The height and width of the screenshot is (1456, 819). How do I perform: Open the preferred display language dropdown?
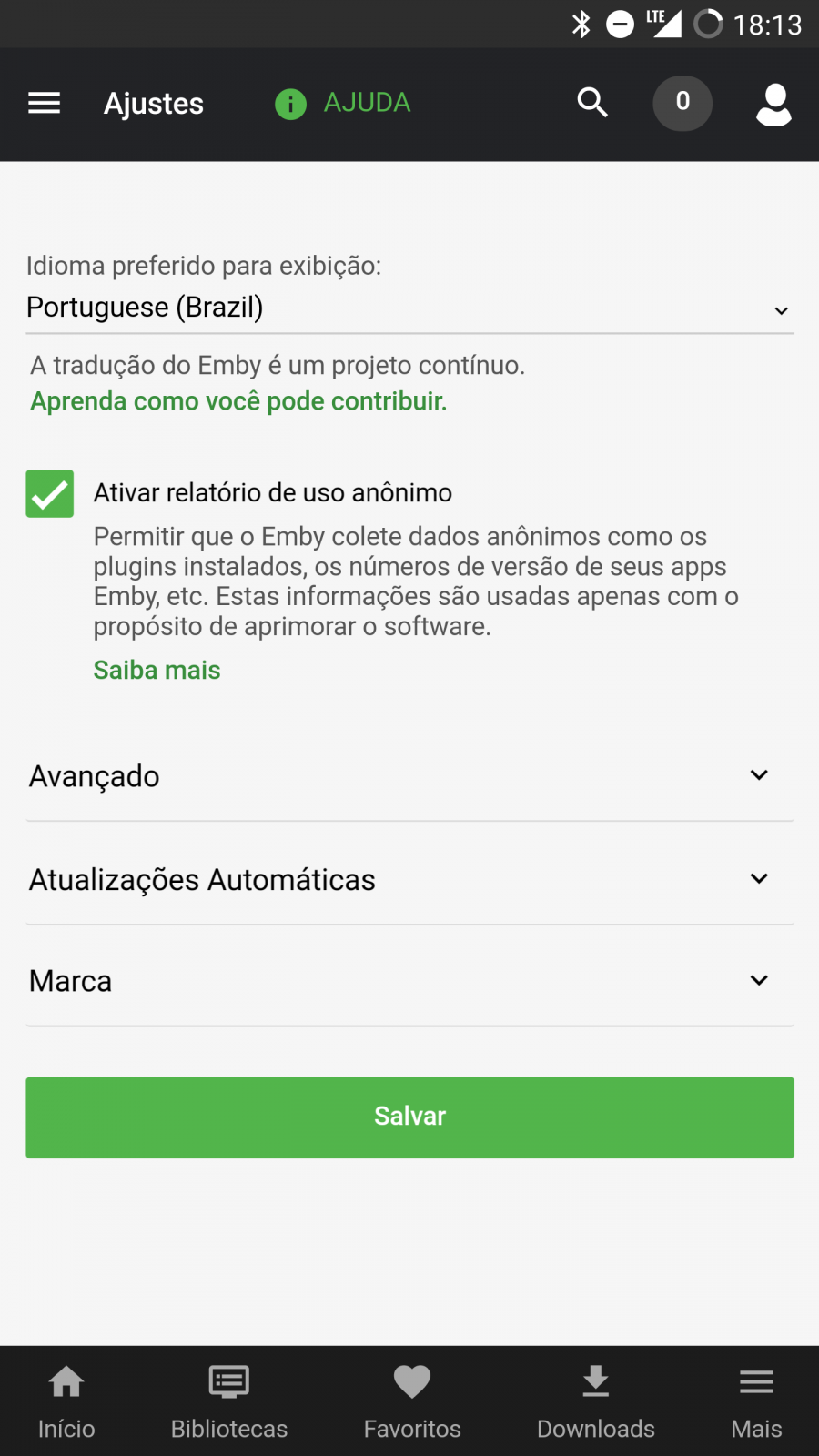click(x=409, y=308)
